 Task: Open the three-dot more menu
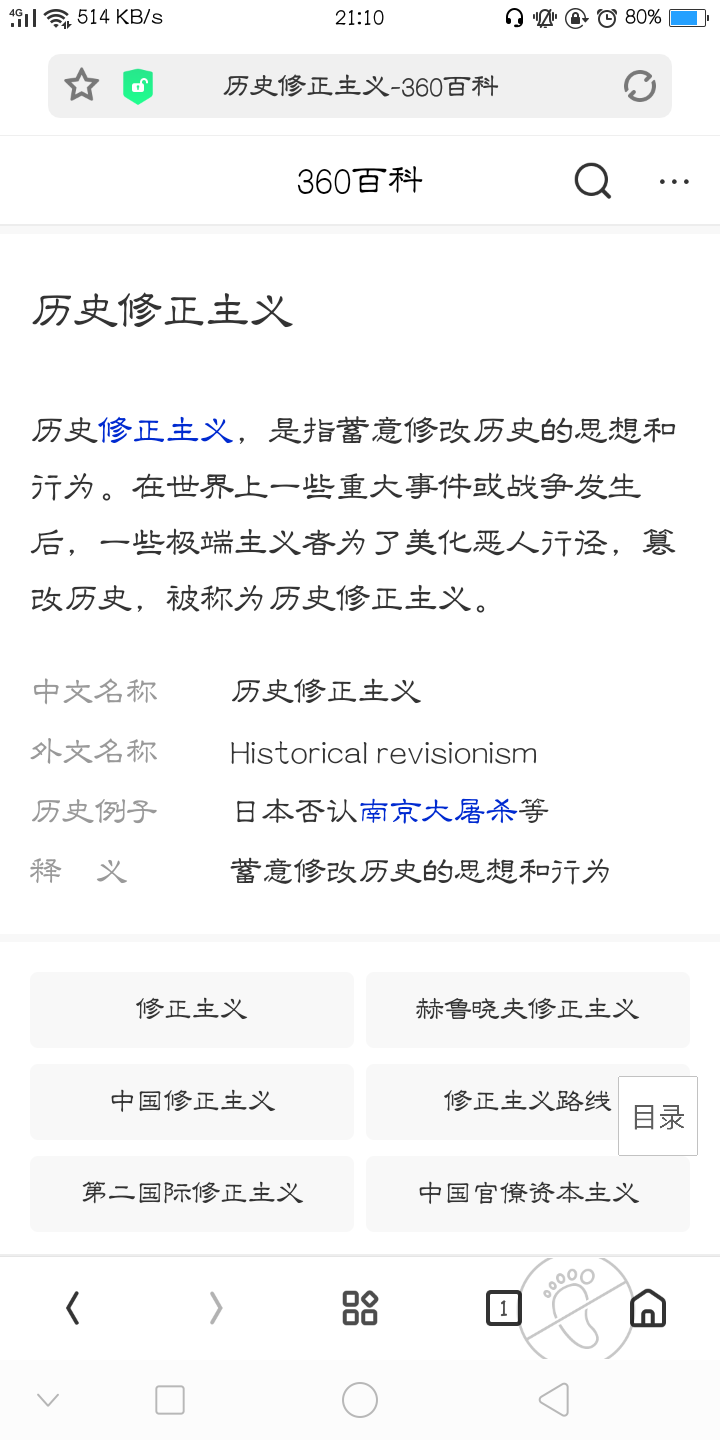[x=674, y=181]
